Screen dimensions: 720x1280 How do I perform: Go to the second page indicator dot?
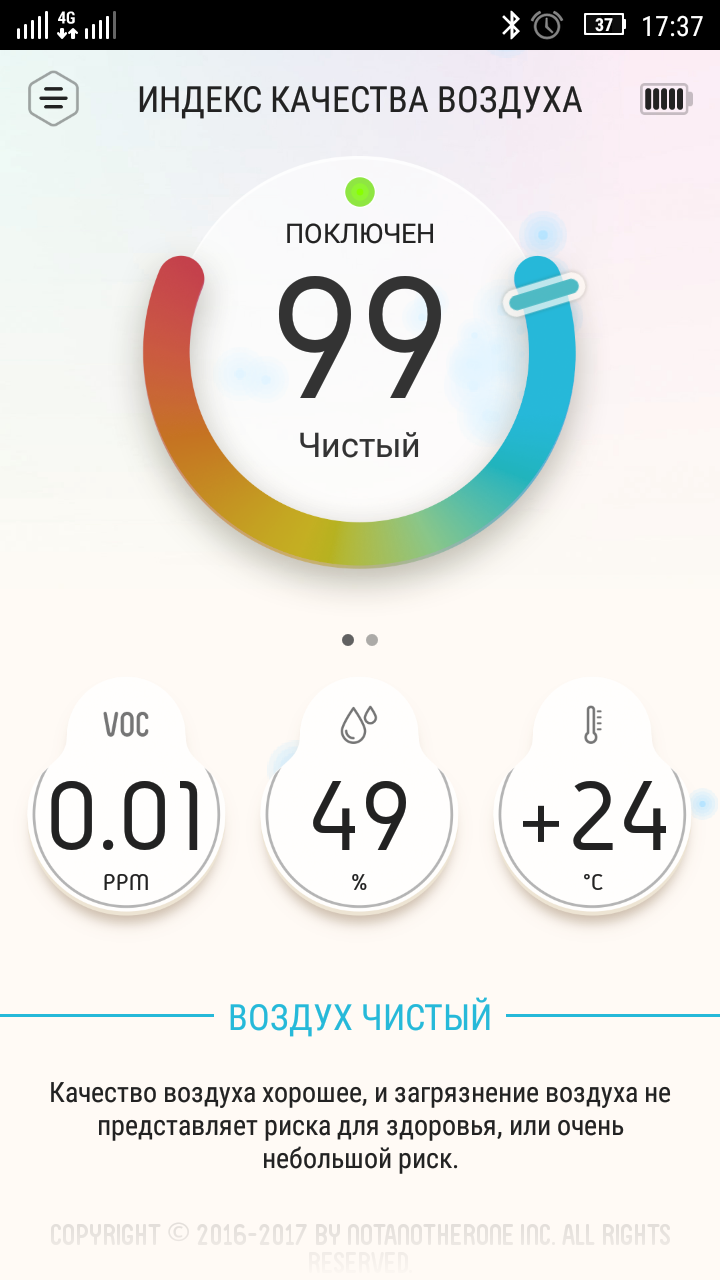(372, 640)
